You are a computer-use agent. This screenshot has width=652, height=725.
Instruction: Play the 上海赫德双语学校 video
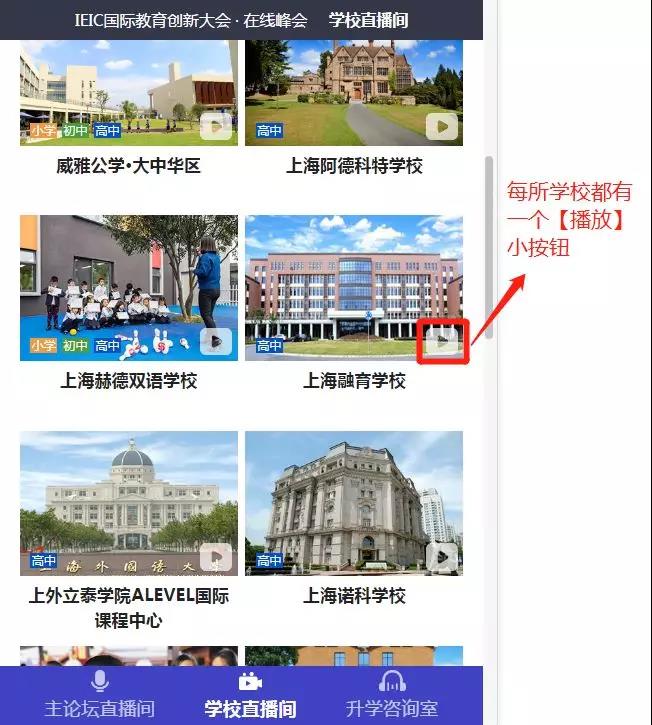click(216, 342)
